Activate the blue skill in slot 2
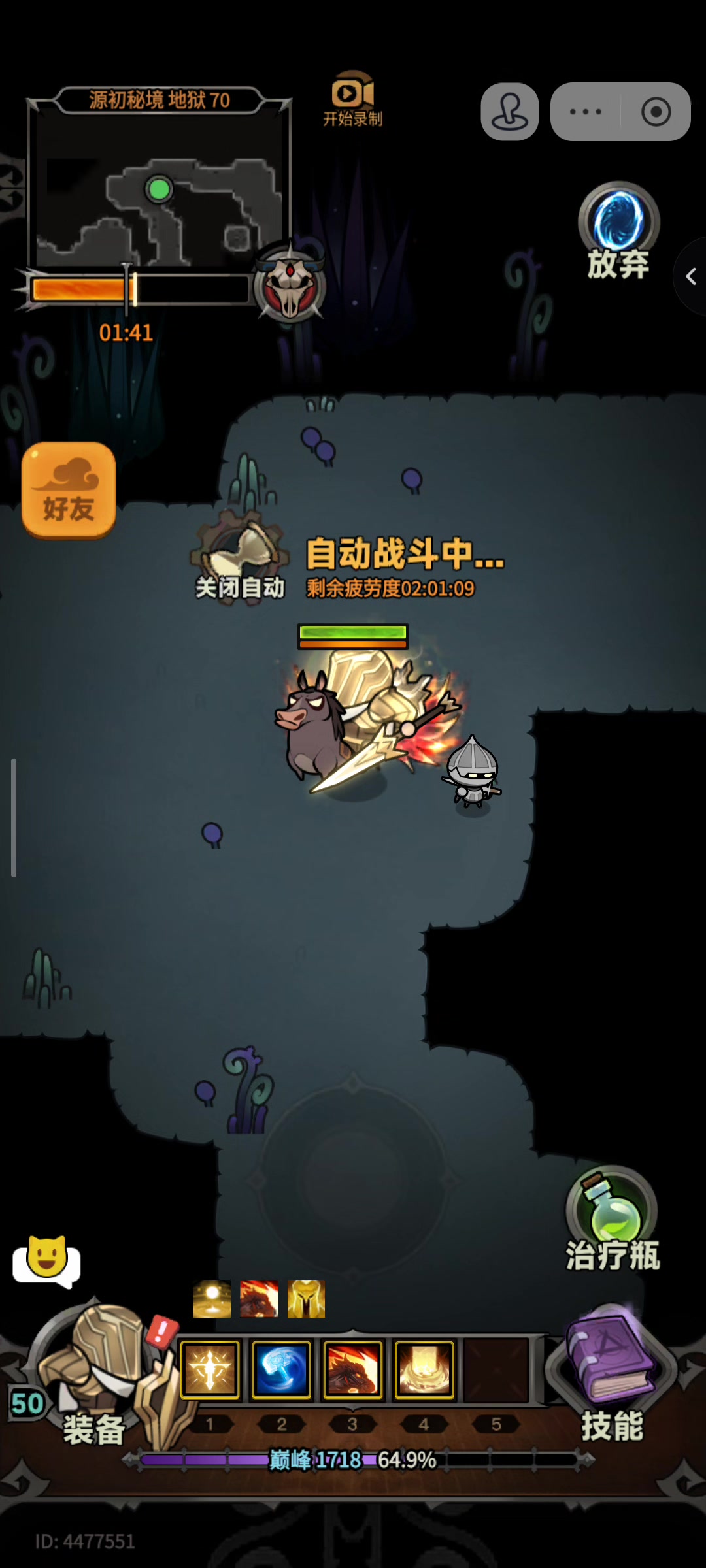Screen dimensions: 706x1568 click(x=281, y=1370)
